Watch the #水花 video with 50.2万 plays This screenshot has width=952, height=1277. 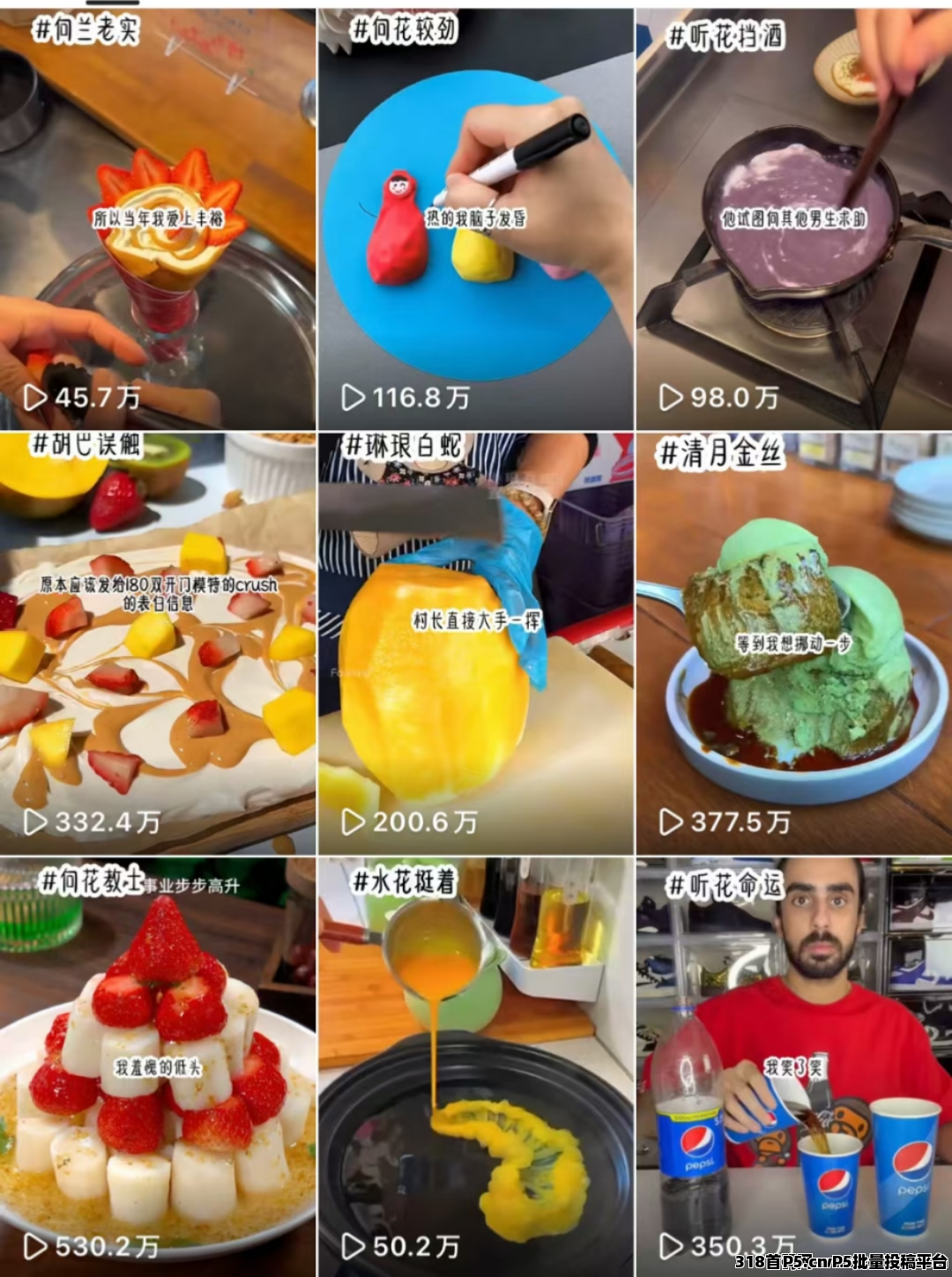pos(476,1066)
